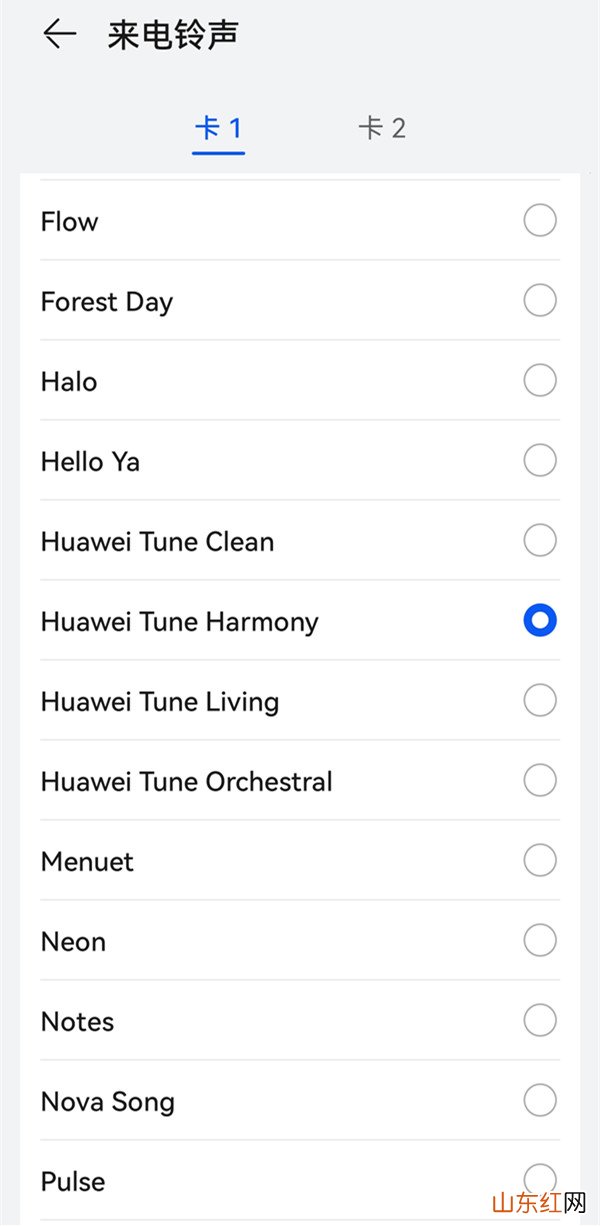Tap the Huawei Tune Harmony option
Viewport: 600px width, 1226px height.
(x=540, y=621)
